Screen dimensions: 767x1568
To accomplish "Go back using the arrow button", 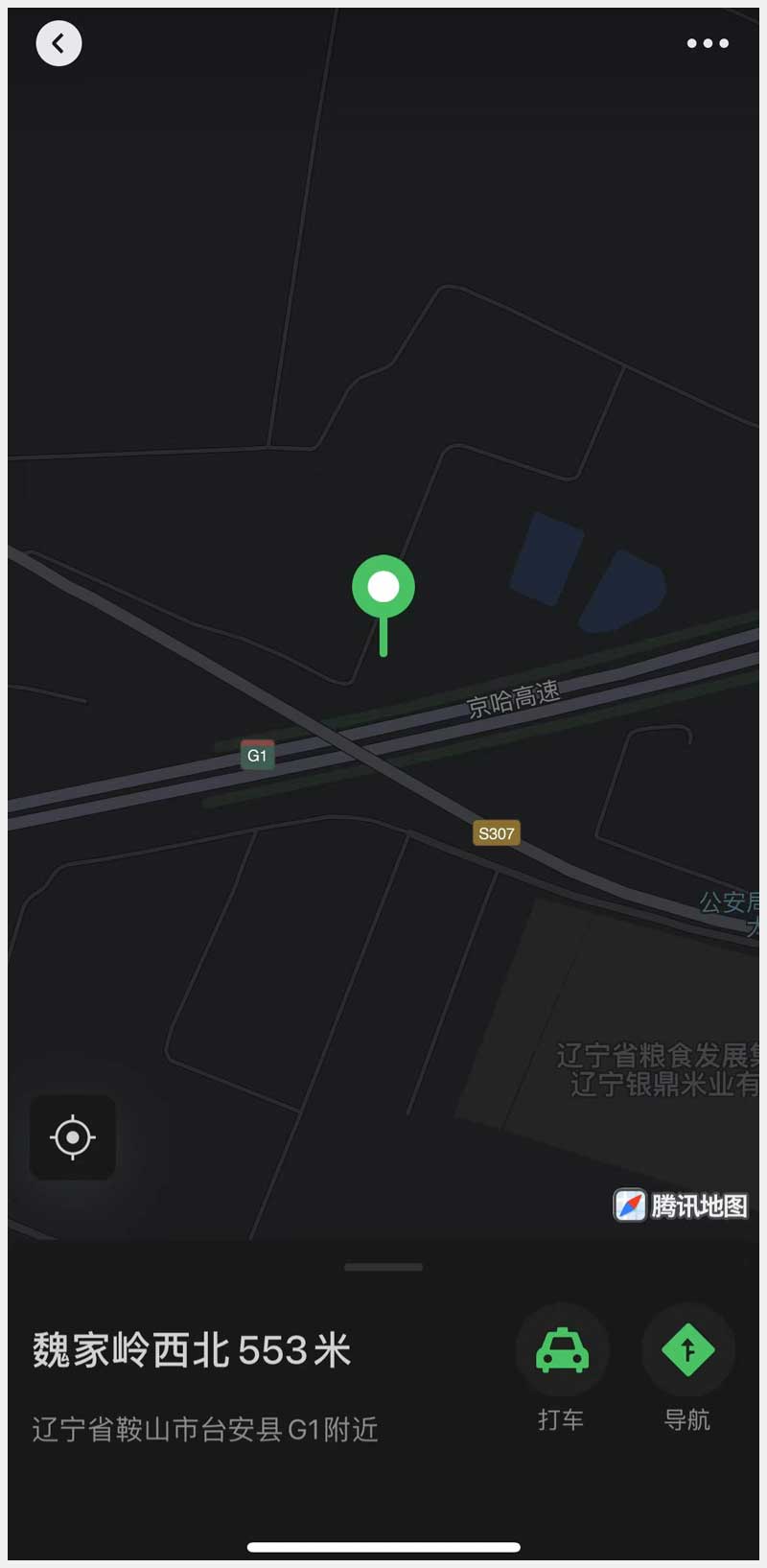I will pyautogui.click(x=58, y=43).
